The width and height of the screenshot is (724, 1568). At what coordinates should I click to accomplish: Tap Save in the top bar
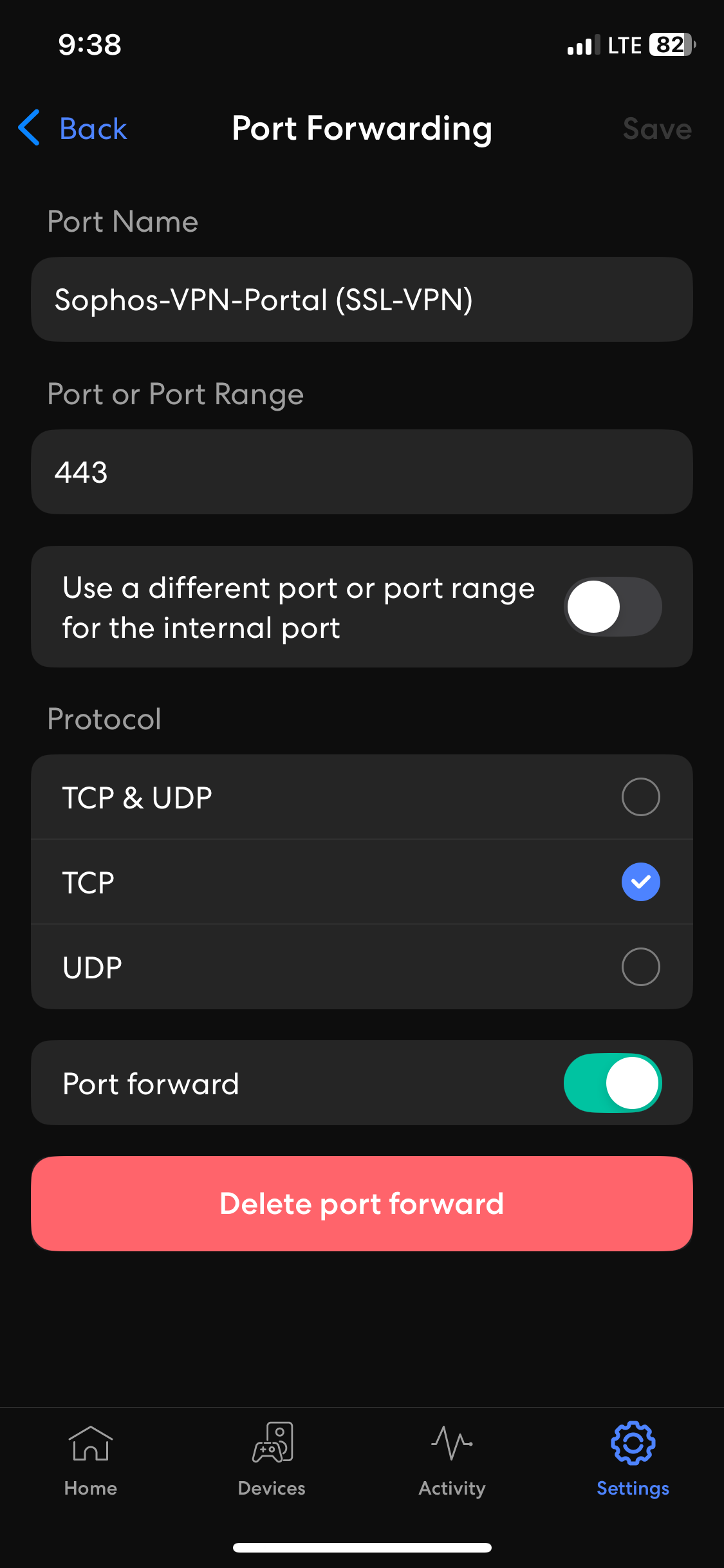point(657,129)
